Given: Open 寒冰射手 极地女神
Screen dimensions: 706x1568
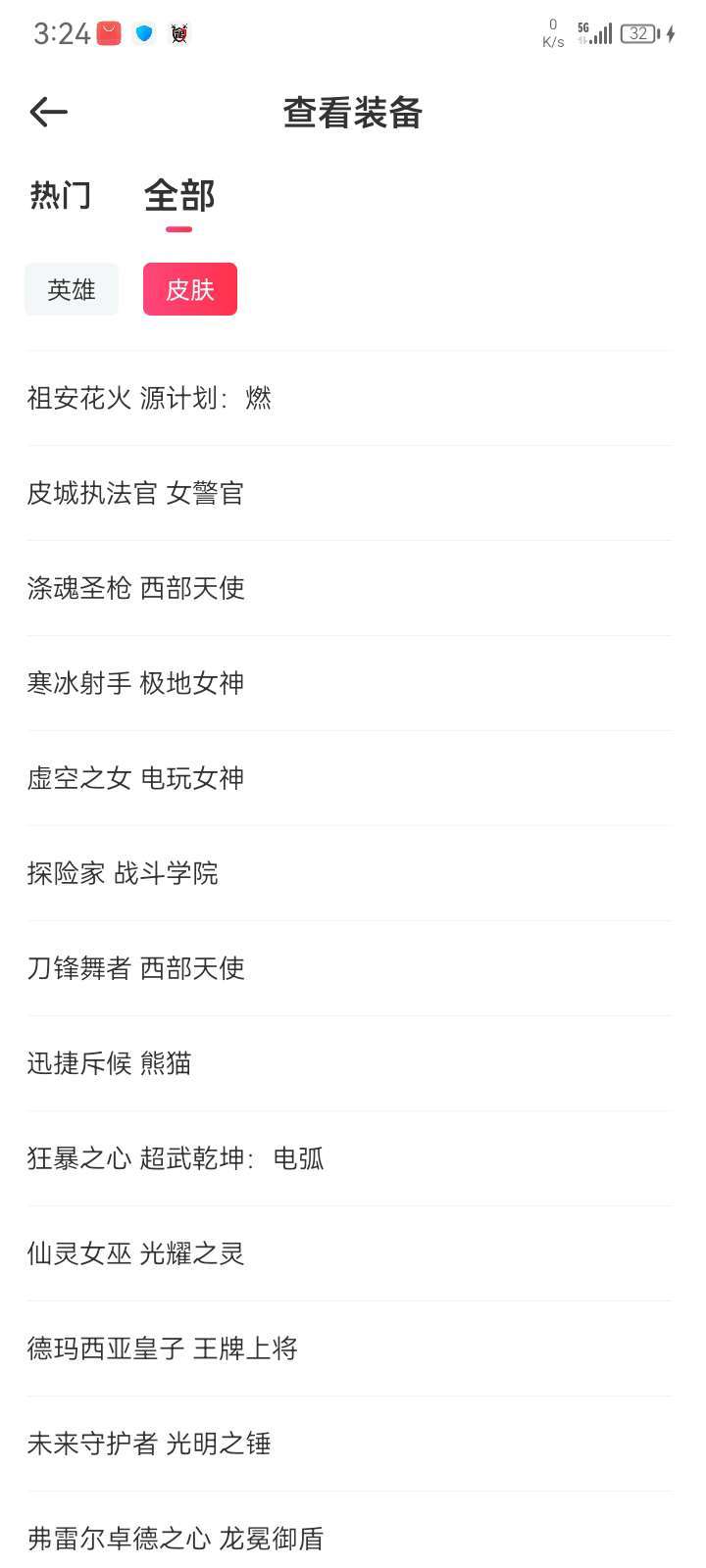Looking at the screenshot, I should [349, 683].
